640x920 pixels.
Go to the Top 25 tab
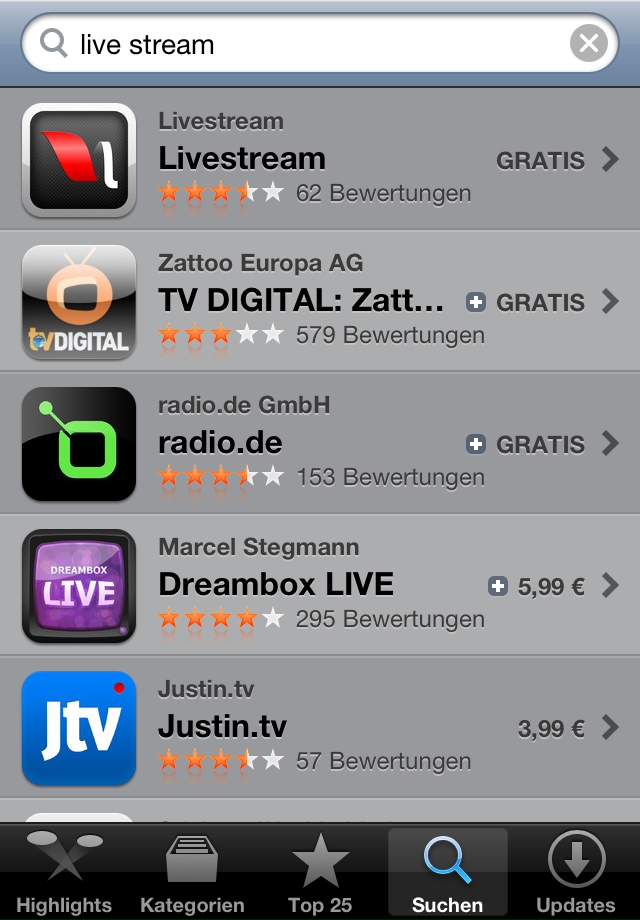(x=320, y=872)
